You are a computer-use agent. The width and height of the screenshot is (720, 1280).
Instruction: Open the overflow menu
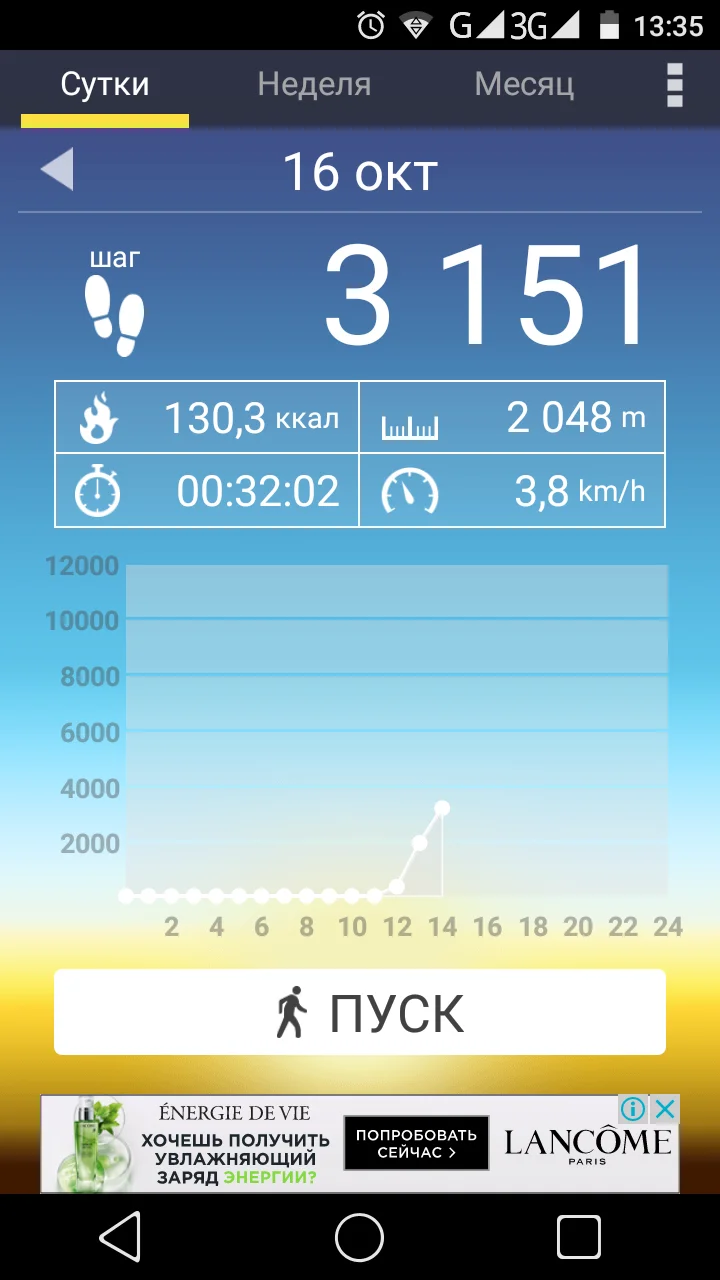[x=675, y=85]
